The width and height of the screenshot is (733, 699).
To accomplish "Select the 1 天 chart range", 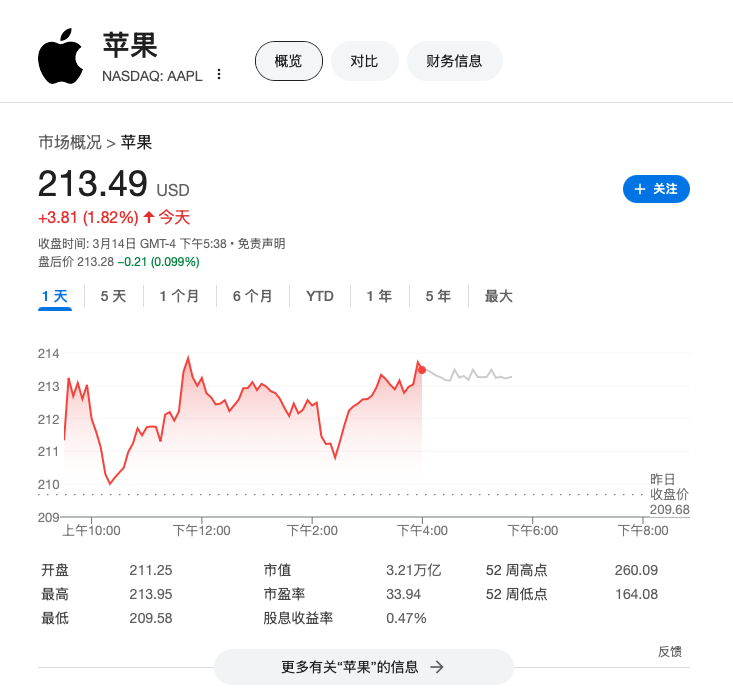I will click(x=55, y=296).
